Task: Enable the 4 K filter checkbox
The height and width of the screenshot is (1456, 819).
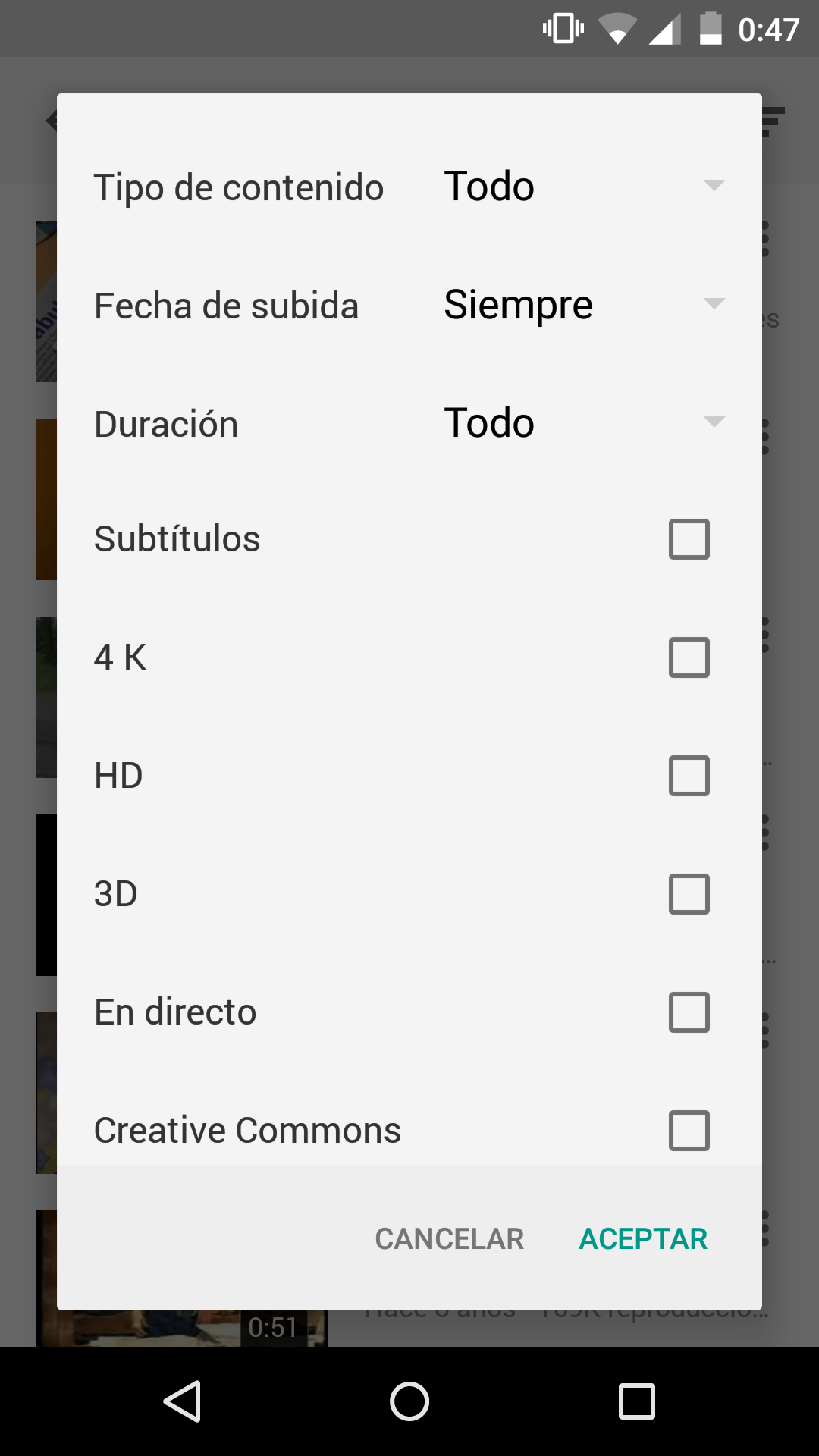Action: pyautogui.click(x=689, y=657)
